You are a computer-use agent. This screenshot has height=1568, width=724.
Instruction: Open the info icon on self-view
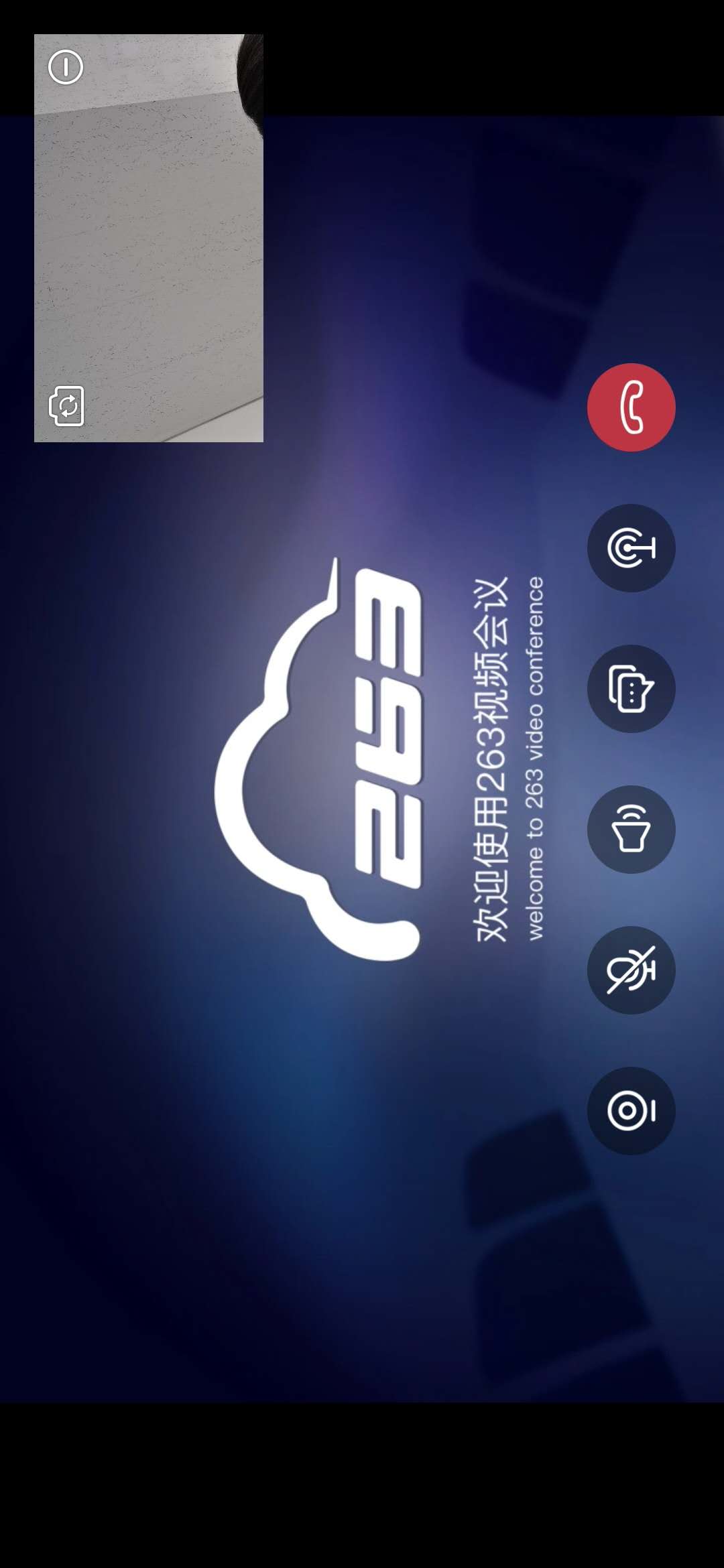pyautogui.click(x=66, y=67)
